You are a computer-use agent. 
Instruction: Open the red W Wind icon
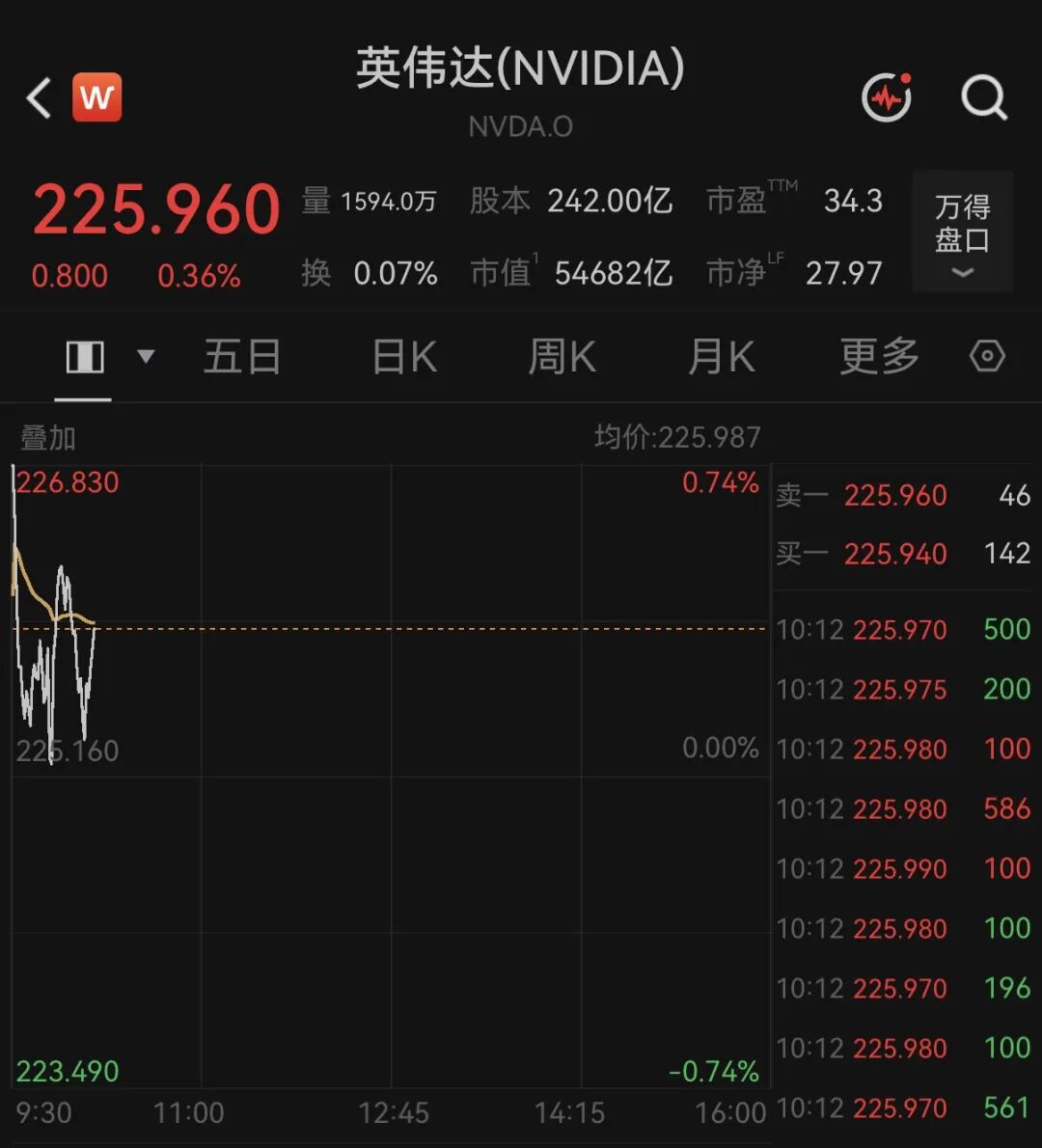[96, 96]
